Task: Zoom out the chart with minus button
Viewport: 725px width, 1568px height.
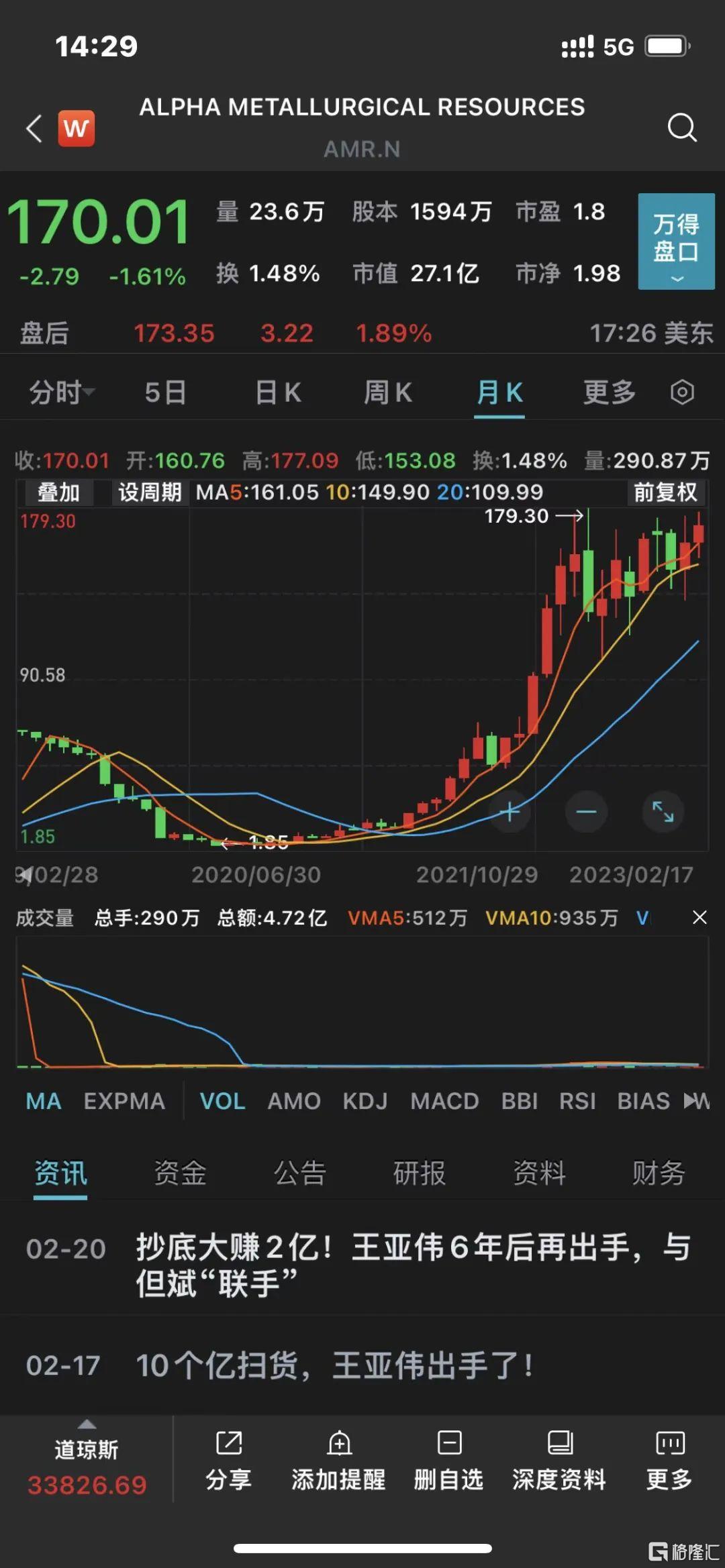Action: pyautogui.click(x=586, y=812)
